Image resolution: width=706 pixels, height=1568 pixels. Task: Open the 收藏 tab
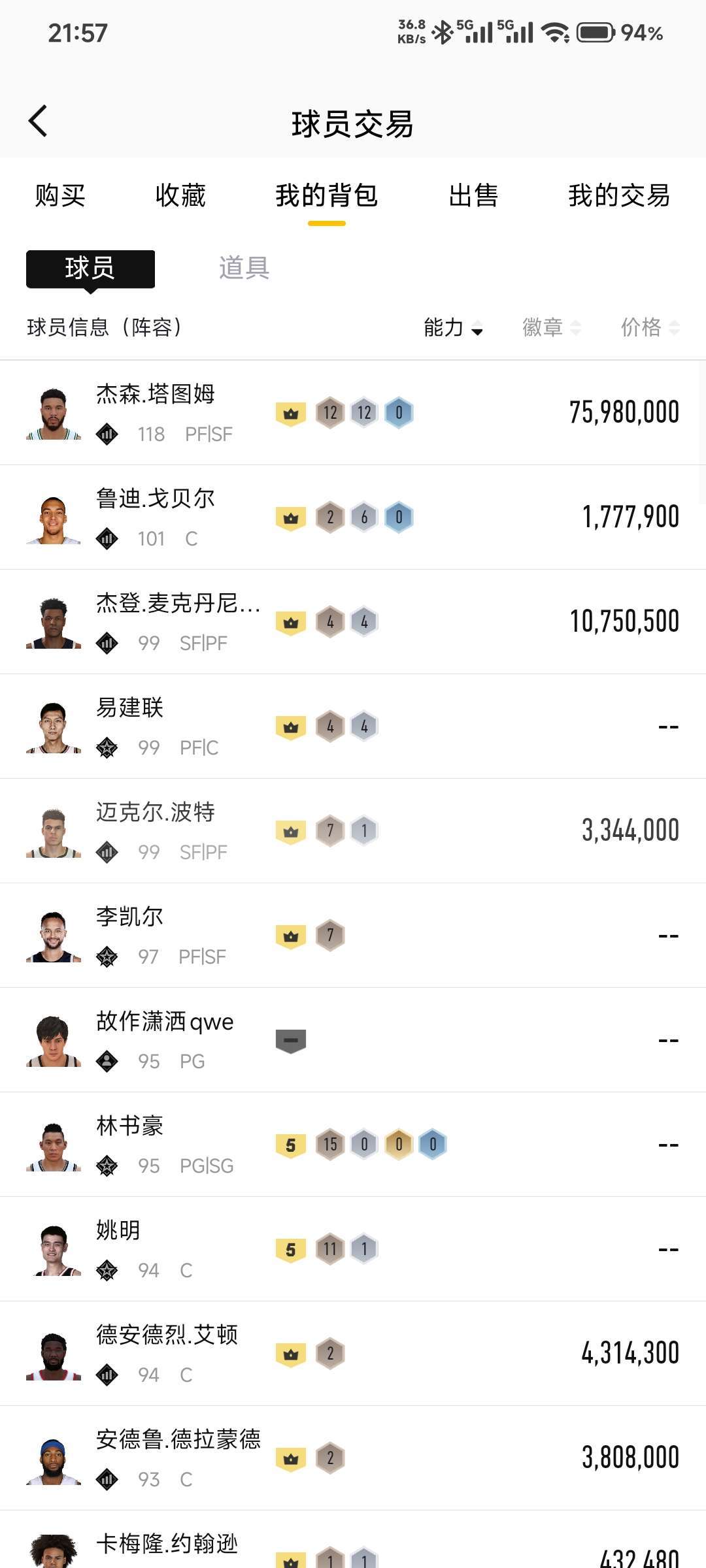tap(180, 195)
